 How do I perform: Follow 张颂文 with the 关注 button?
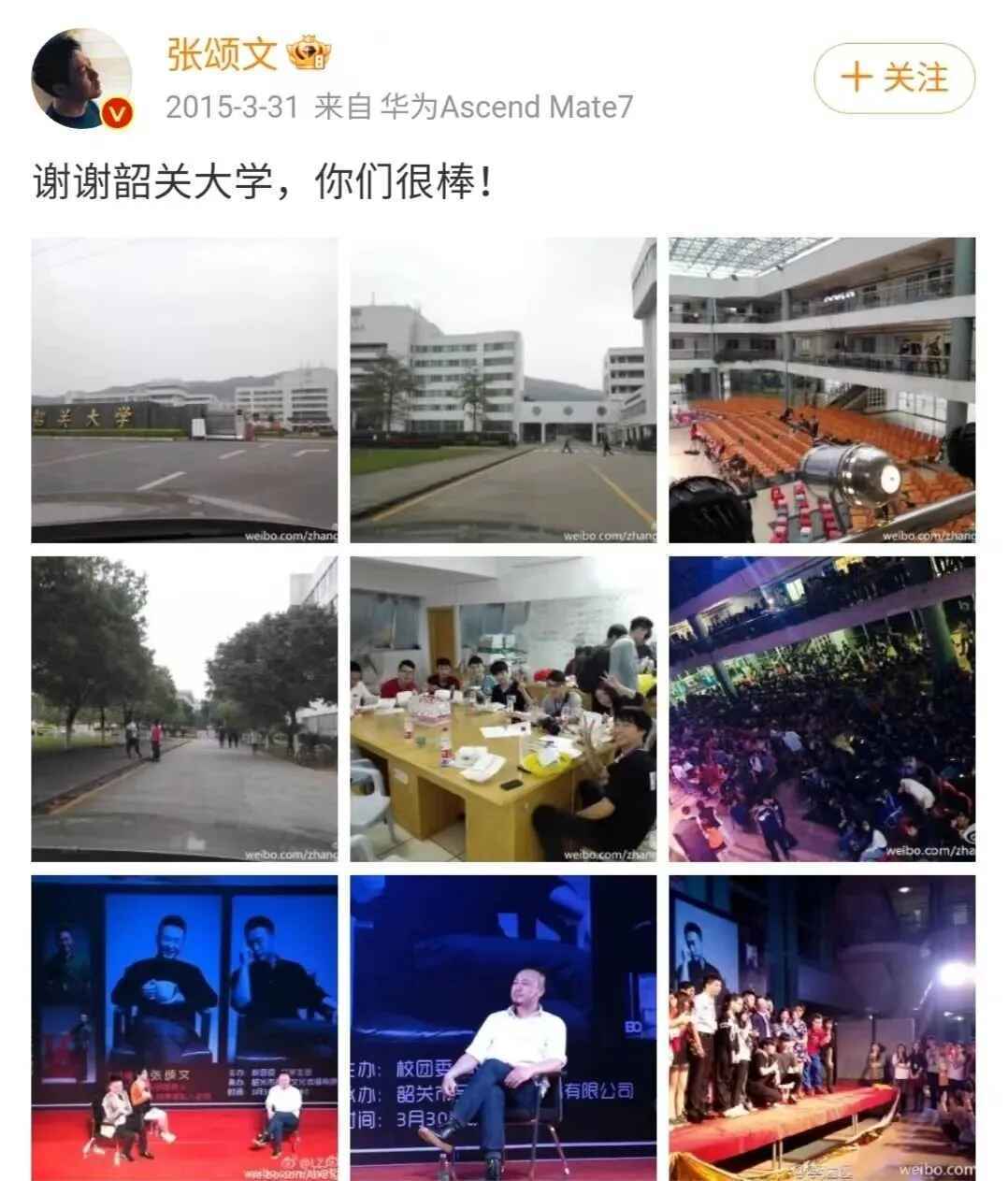tap(894, 79)
